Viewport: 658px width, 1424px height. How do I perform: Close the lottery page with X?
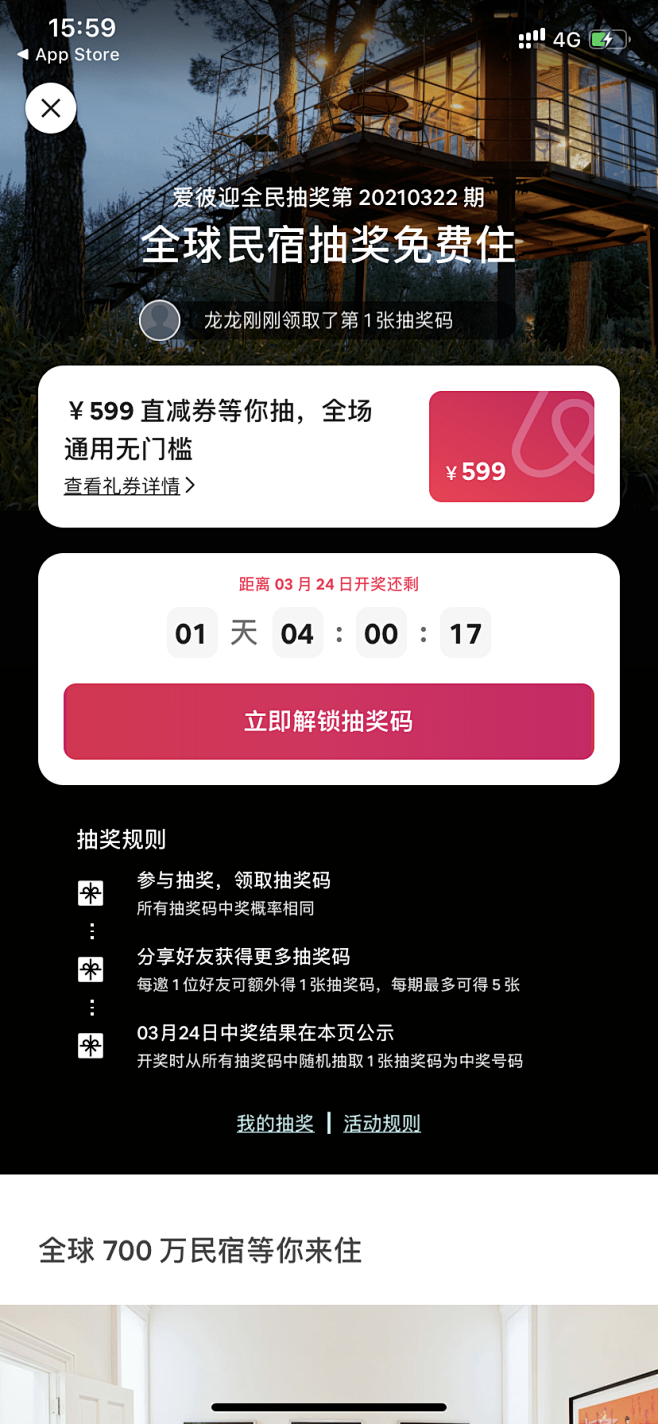click(51, 108)
